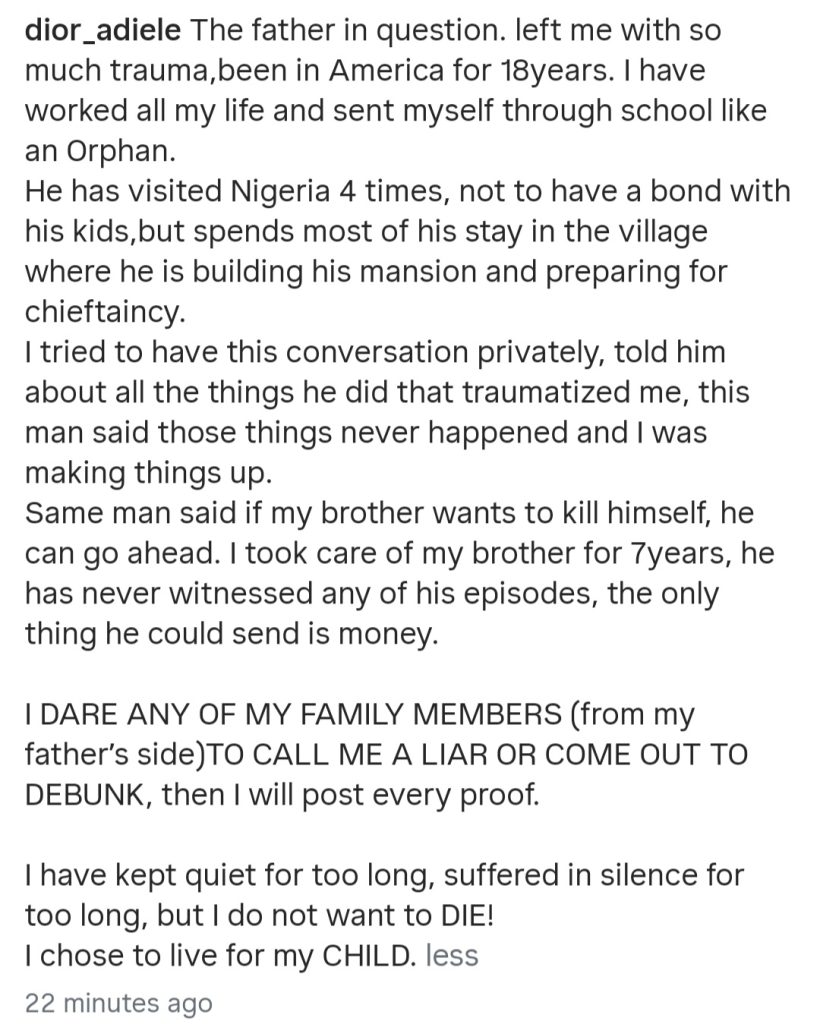The image size is (820, 1024).
Task: Collapse the caption with "less"
Action: (452, 955)
